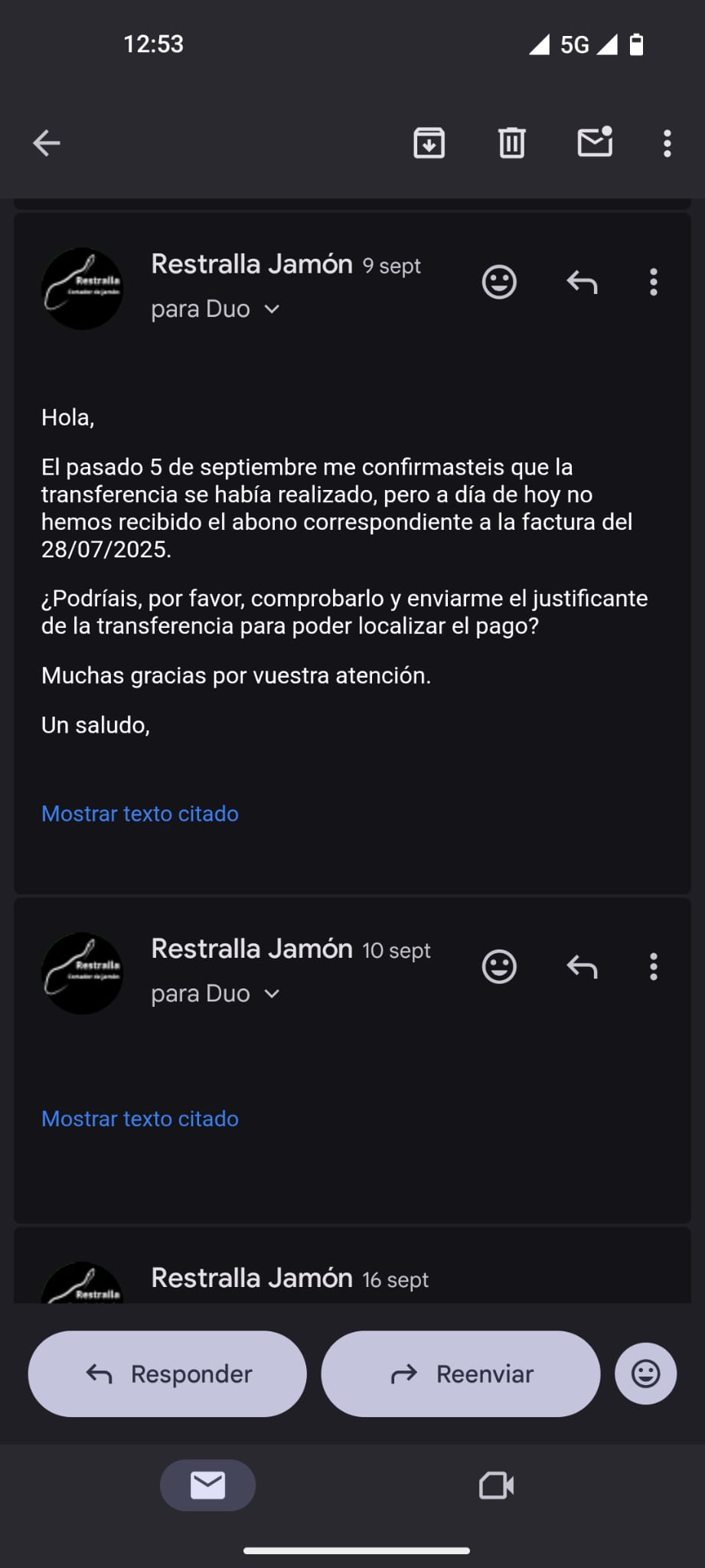React with emoji to the 10 sept message
Screen dimensions: 705x1568
(499, 966)
